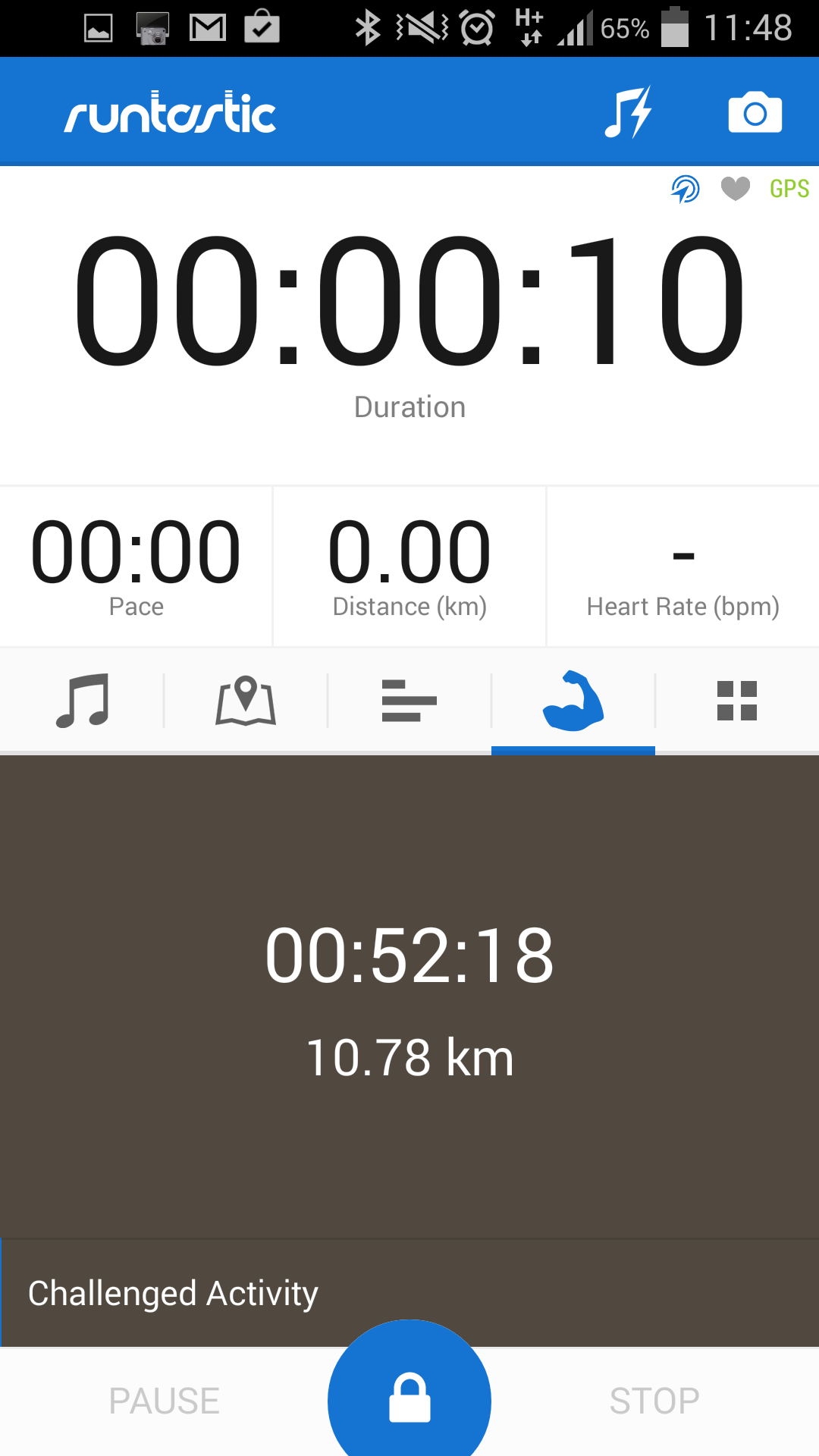This screenshot has height=1456, width=819.
Task: Open the Powersong music icon
Action: pyautogui.click(x=629, y=111)
